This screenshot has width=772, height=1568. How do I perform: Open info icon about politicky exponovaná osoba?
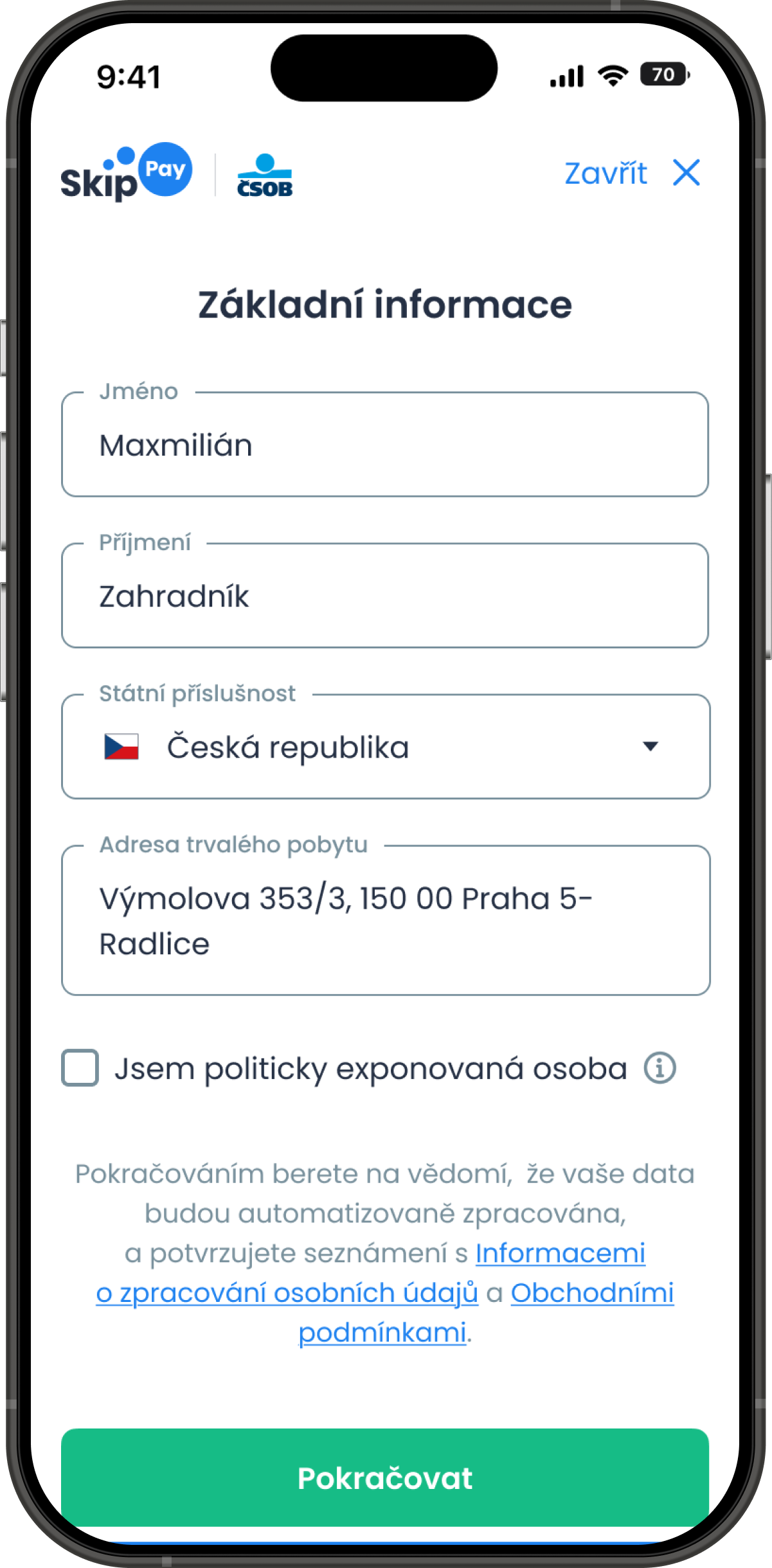[660, 1068]
